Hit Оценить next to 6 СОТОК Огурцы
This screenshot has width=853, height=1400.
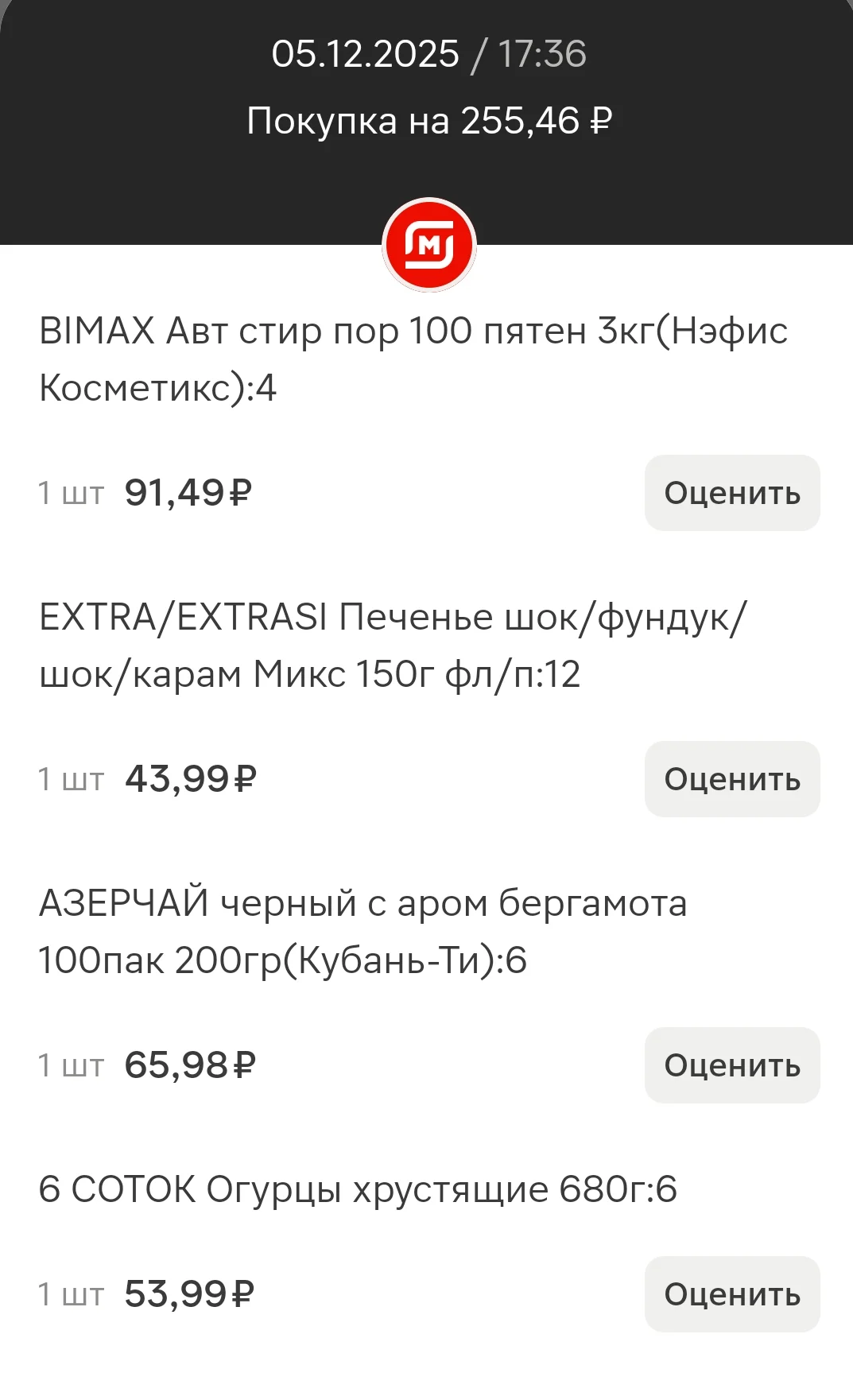pos(732,1294)
